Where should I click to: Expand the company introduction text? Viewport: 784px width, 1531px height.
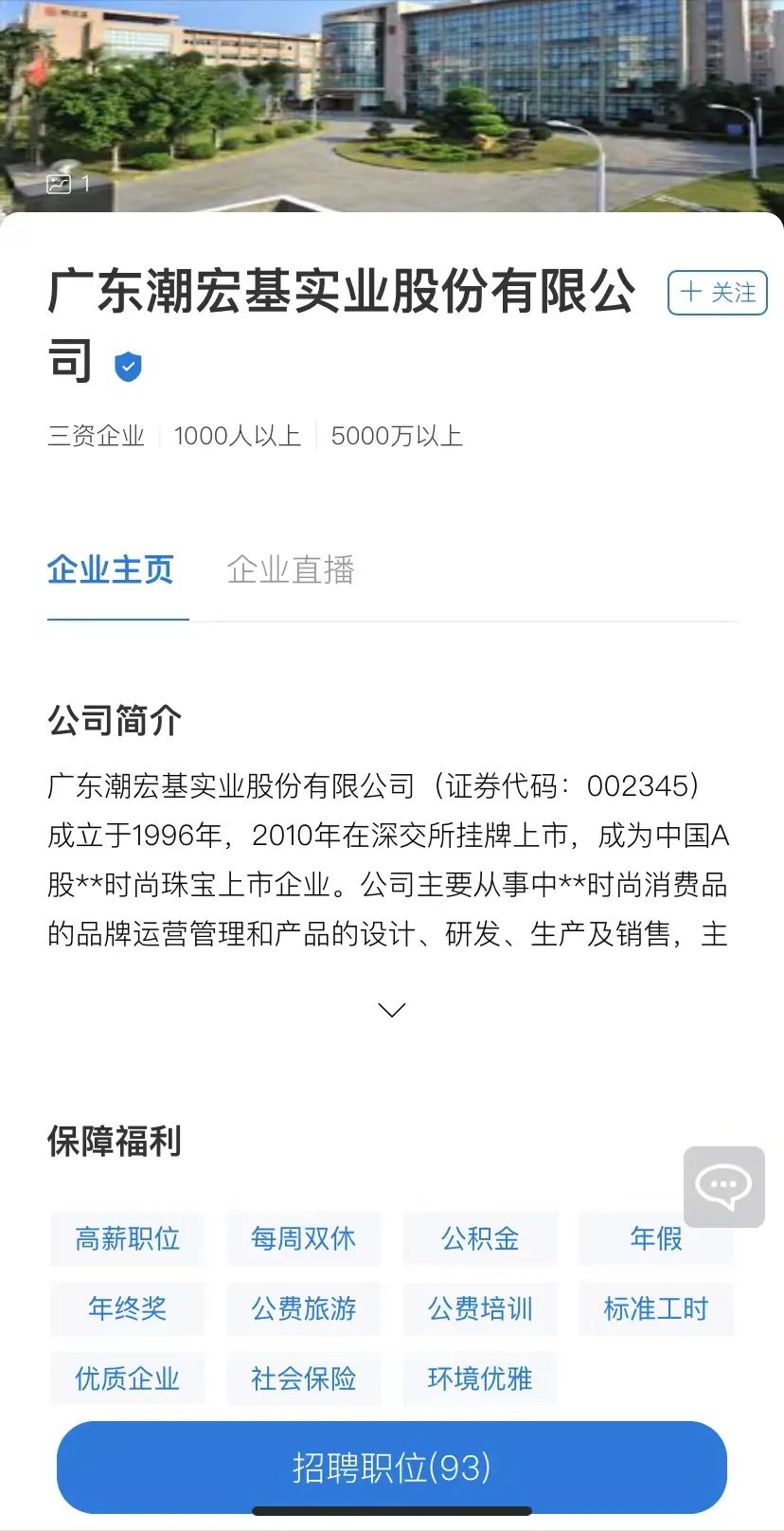391,1010
